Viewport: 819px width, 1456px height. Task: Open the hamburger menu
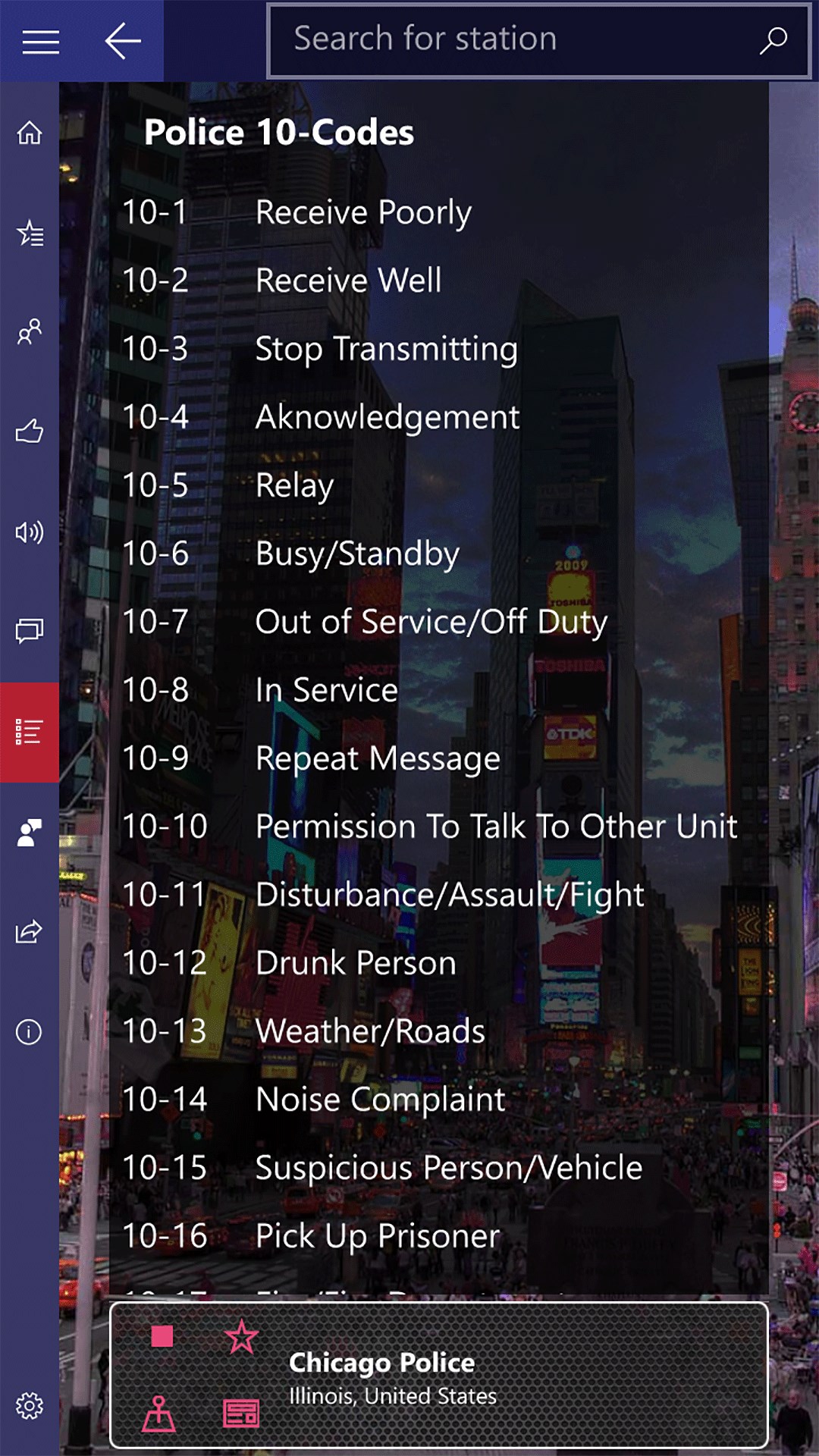(x=41, y=41)
